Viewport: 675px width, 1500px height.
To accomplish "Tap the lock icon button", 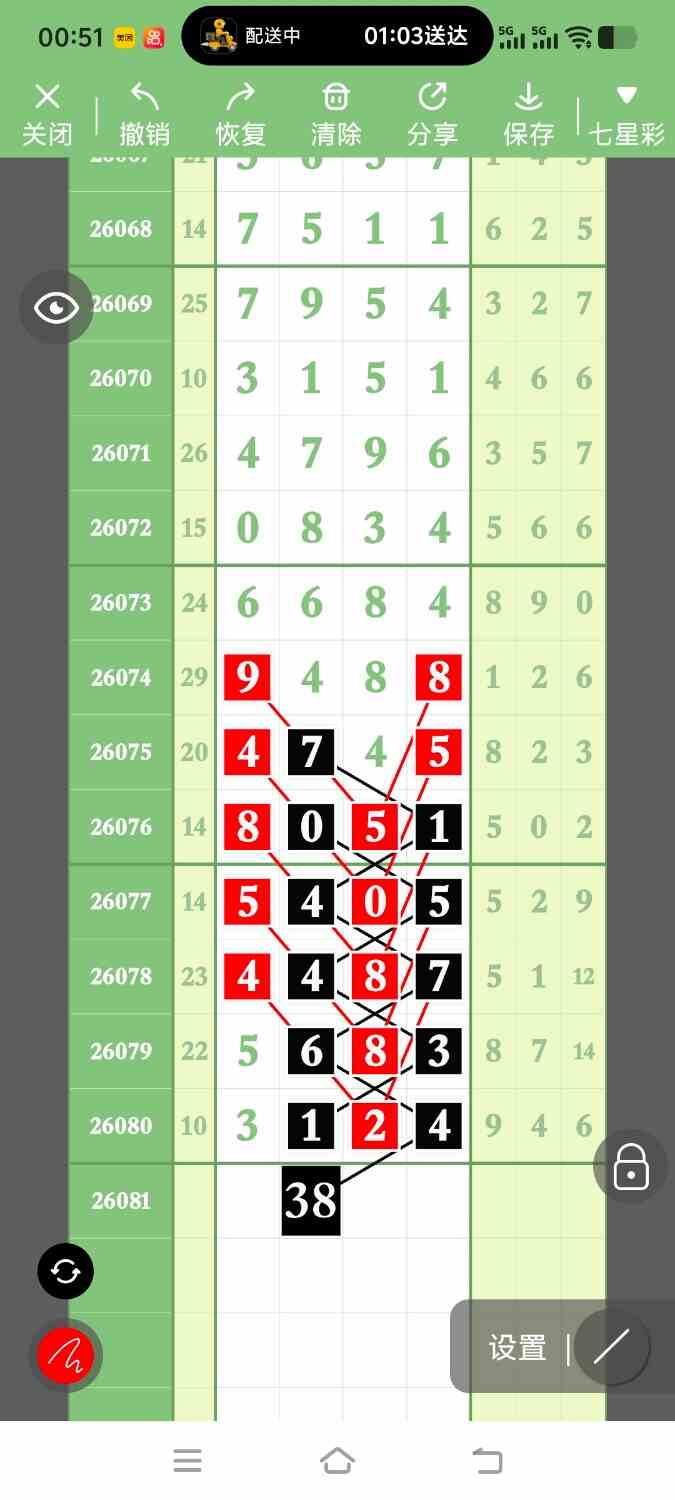I will pyautogui.click(x=630, y=1166).
